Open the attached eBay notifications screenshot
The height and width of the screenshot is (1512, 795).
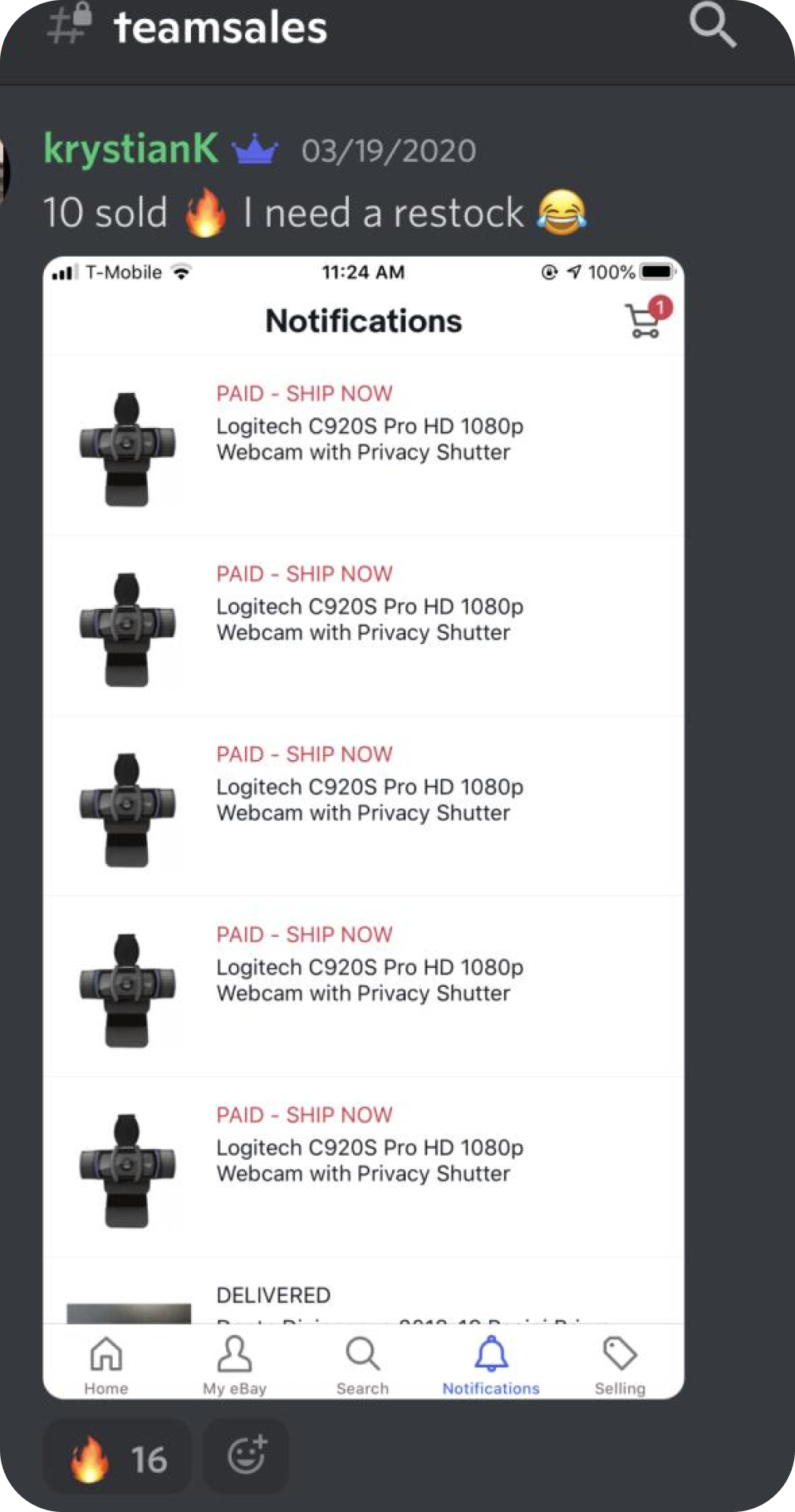[x=364, y=827]
